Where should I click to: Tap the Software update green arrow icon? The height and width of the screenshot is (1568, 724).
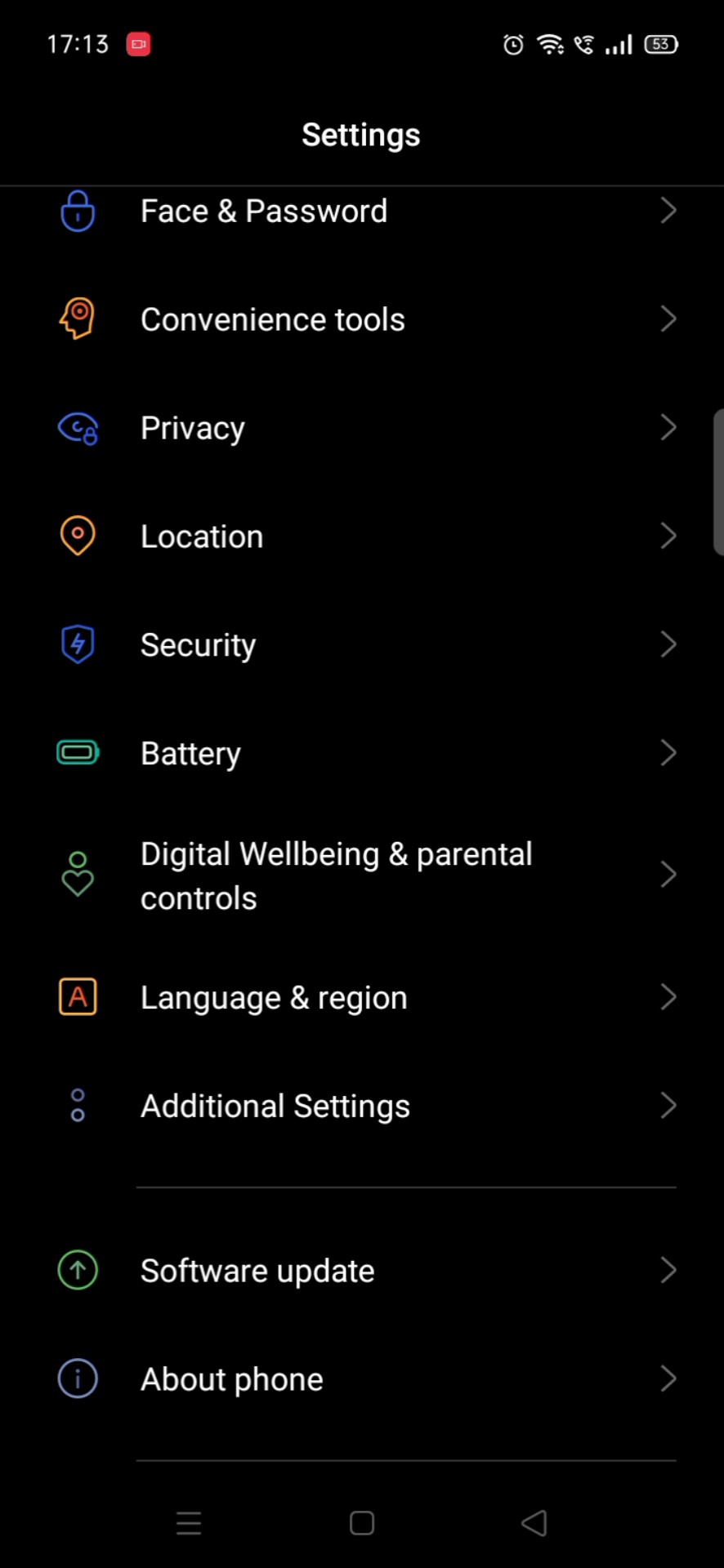[78, 1270]
